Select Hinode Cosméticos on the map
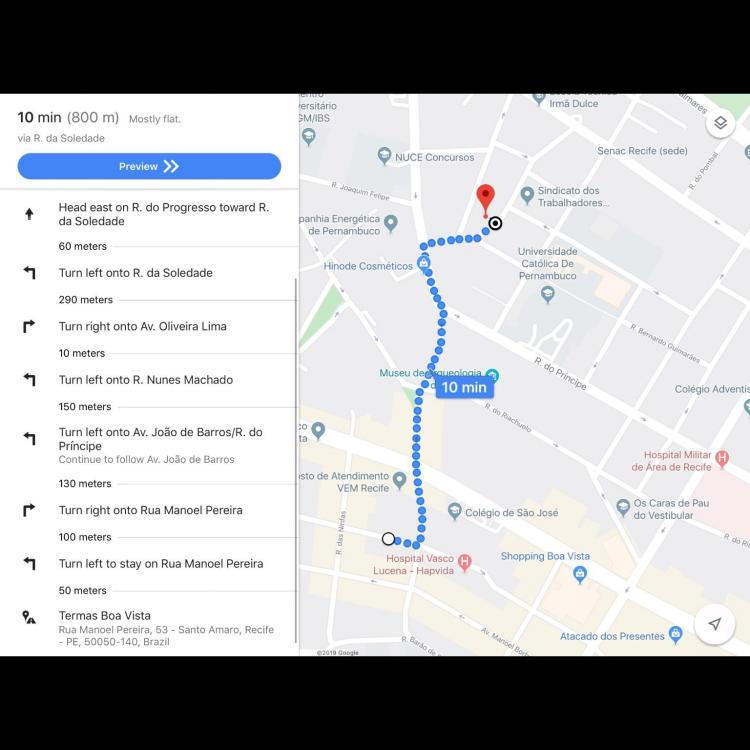 [424, 264]
